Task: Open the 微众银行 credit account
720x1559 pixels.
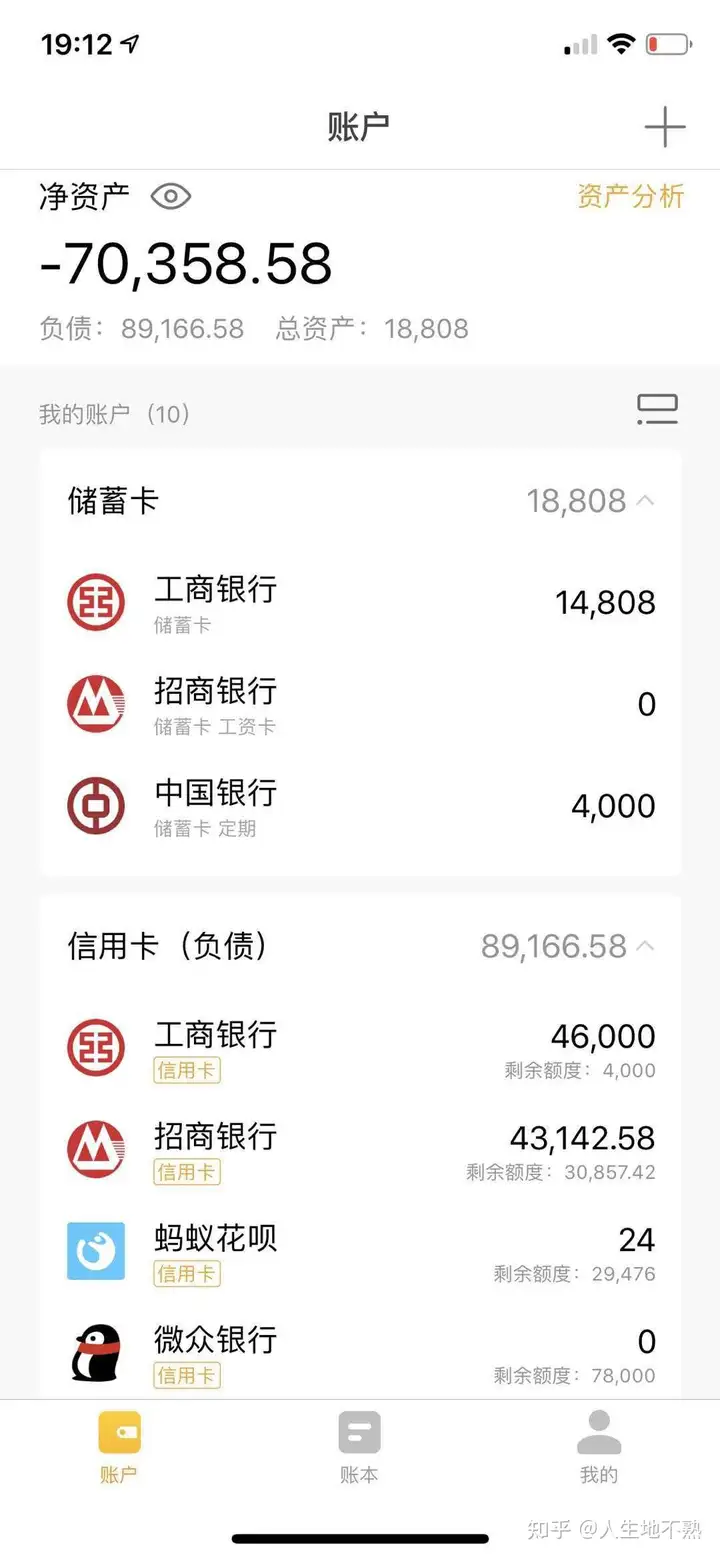Action: click(360, 1353)
